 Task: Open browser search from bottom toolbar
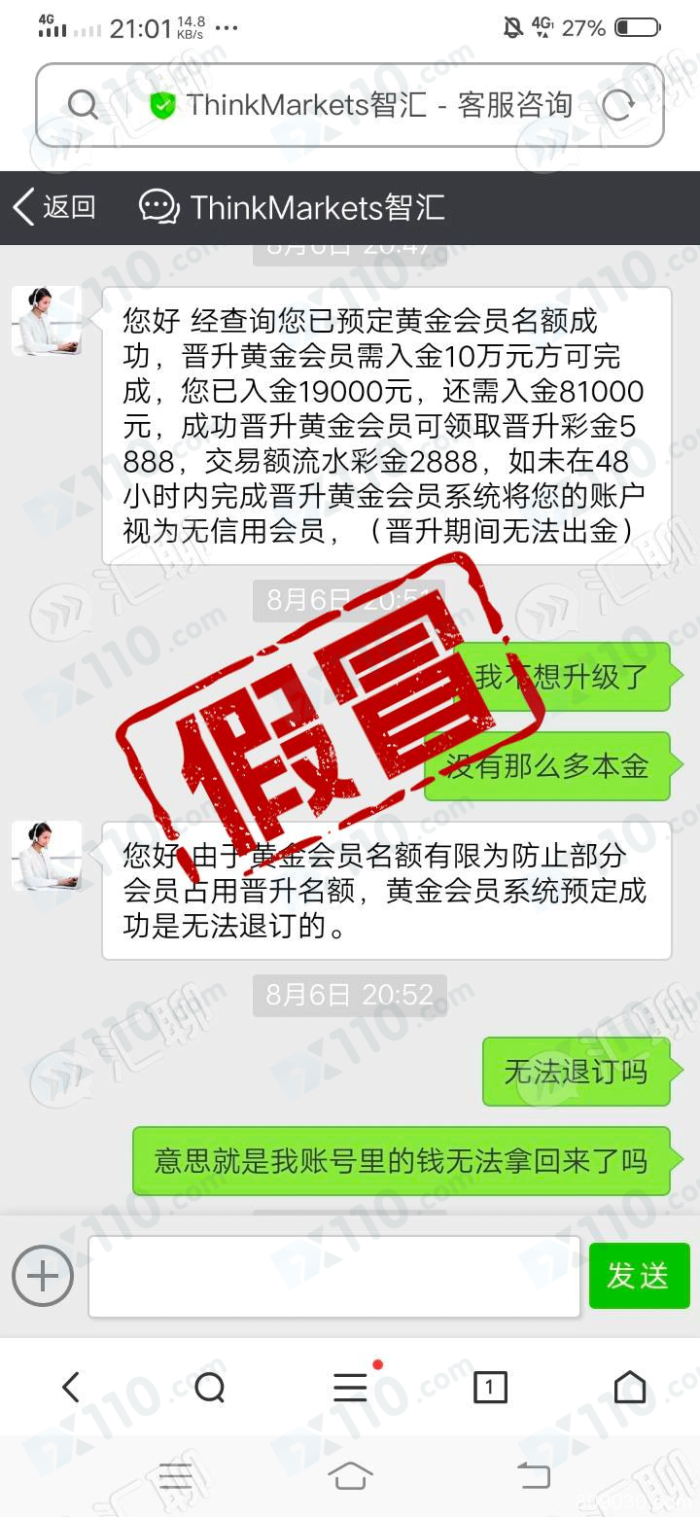click(210, 1387)
